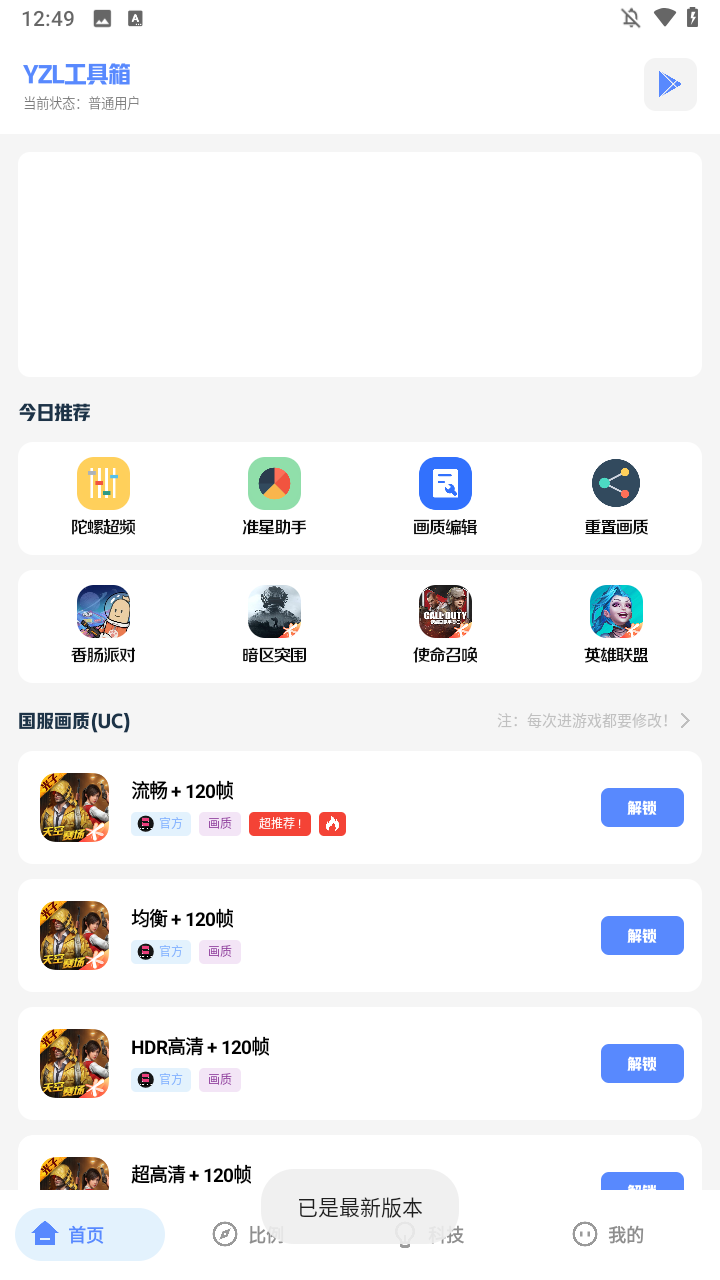Dismiss the 已是最新版本 toast
This screenshot has width=720, height=1280.
coord(359,1208)
